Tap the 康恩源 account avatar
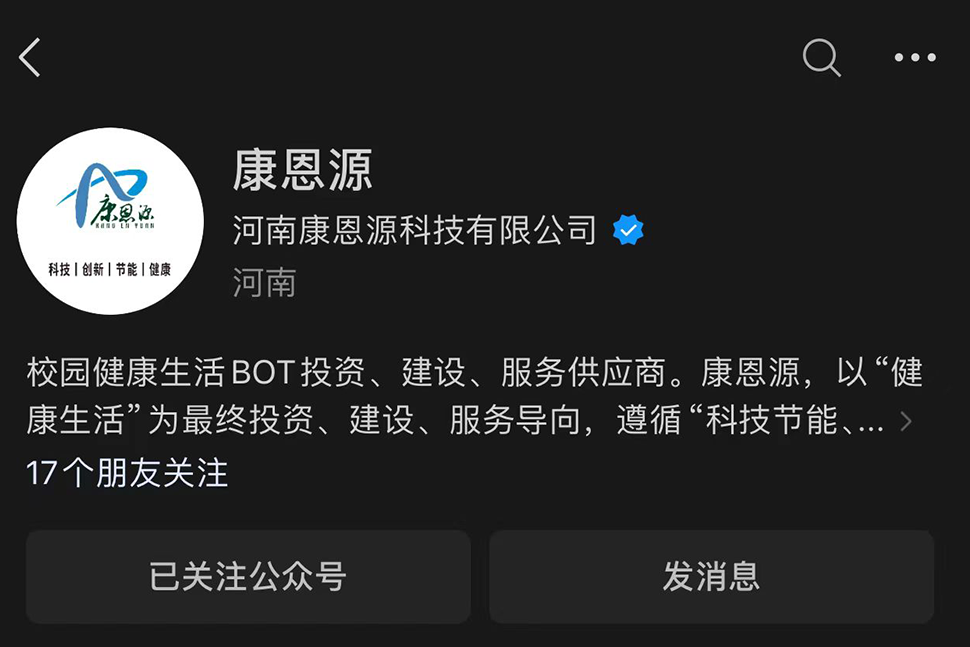The width and height of the screenshot is (970, 647). click(x=110, y=221)
